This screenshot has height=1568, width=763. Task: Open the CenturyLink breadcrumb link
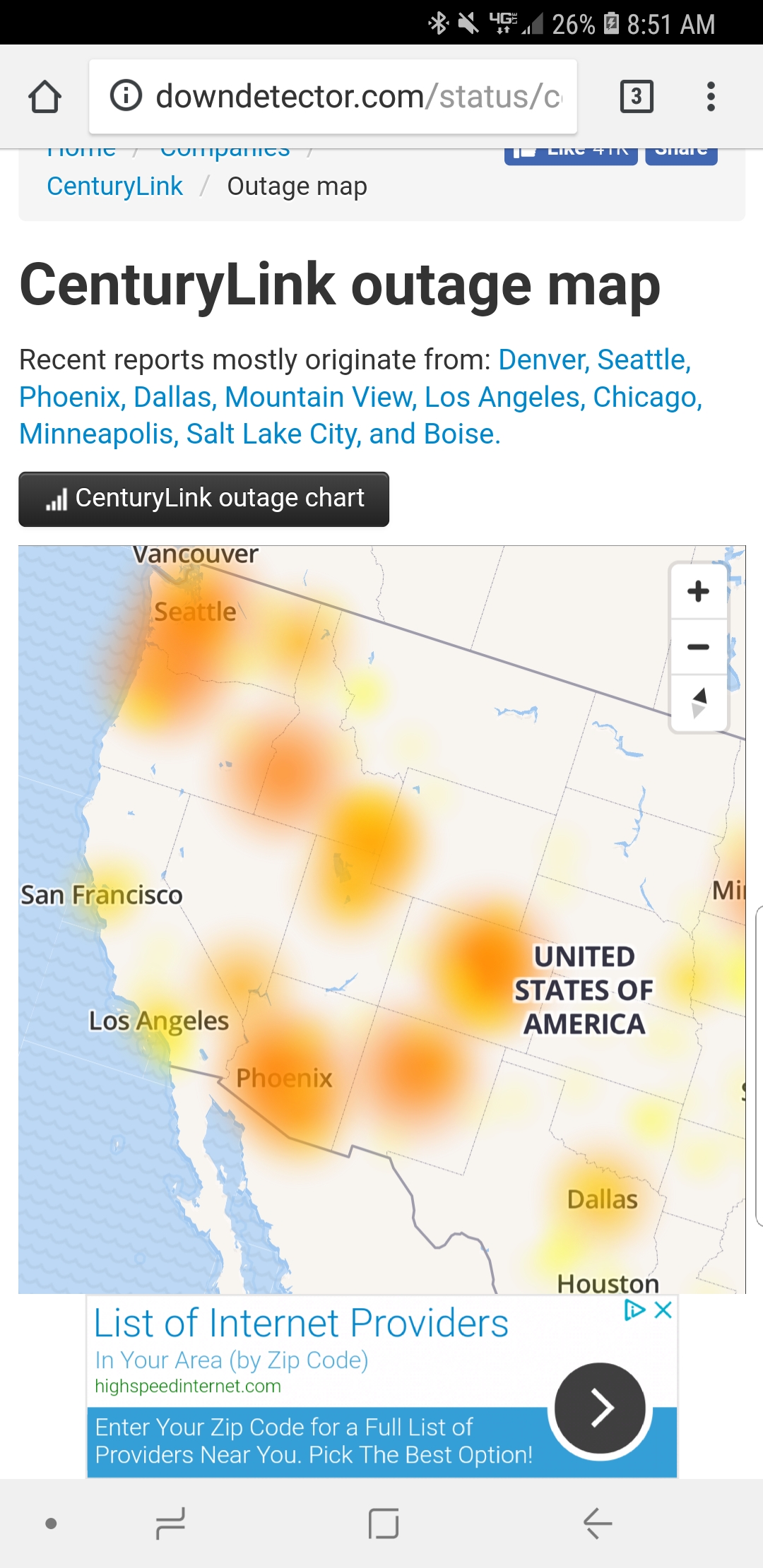[114, 186]
